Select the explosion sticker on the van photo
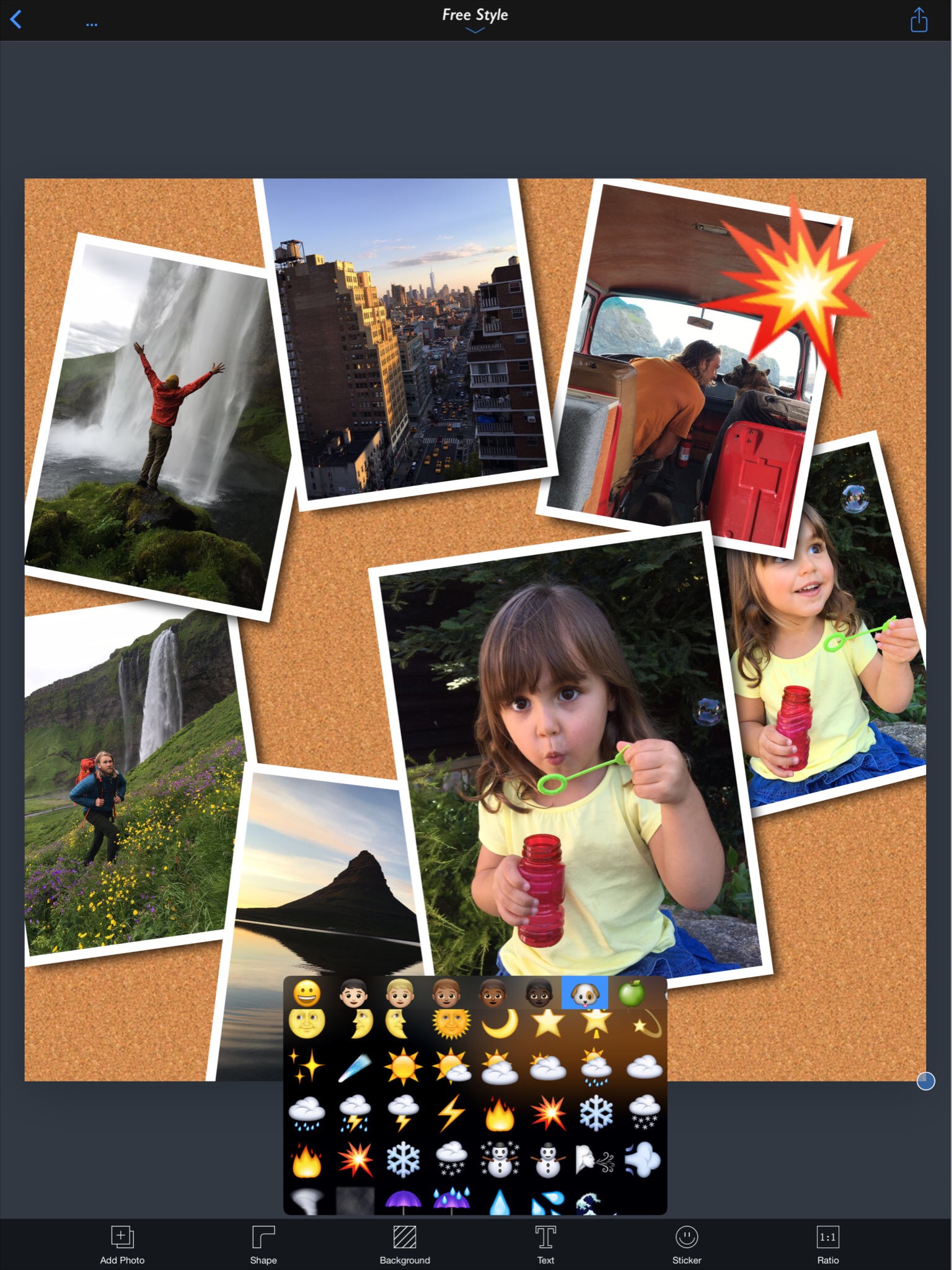The image size is (952, 1270). [x=800, y=291]
